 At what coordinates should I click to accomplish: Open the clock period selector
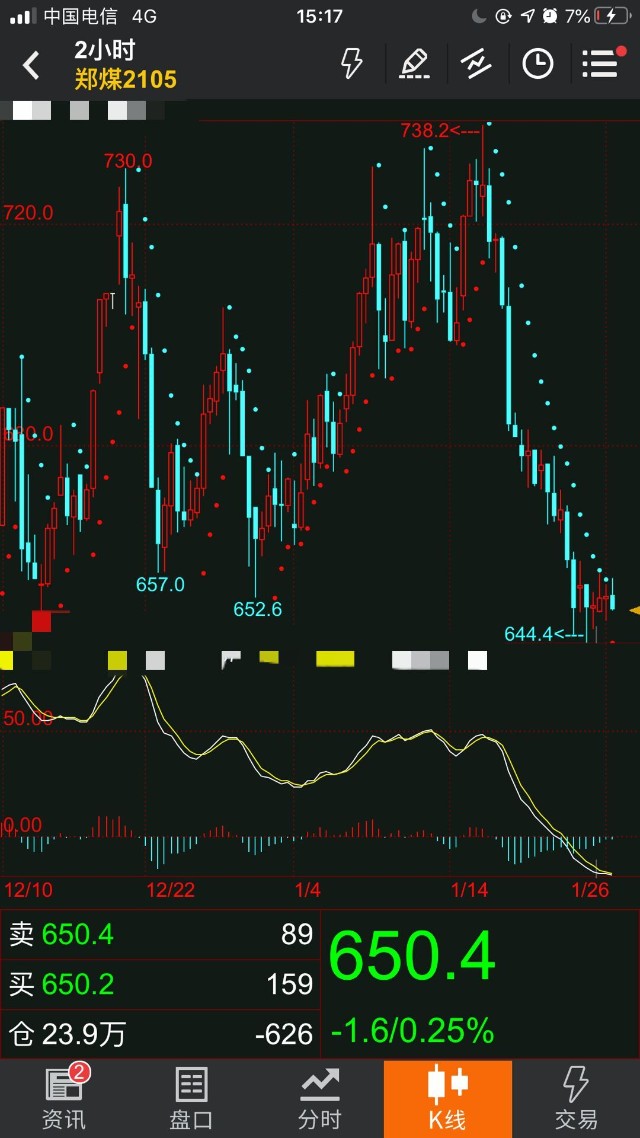(538, 64)
